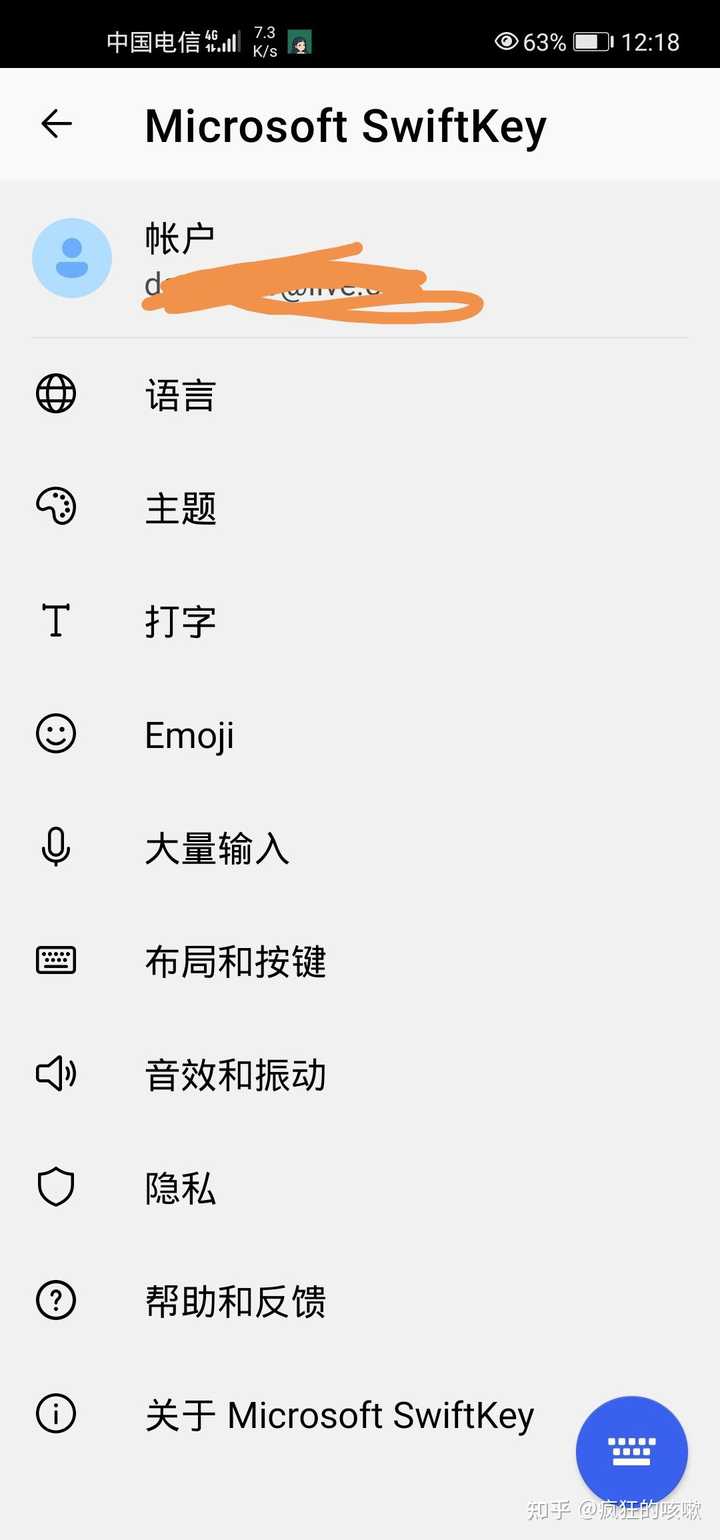720x1540 pixels.
Task: Open the Emoji settings menu entry
Action: point(188,734)
